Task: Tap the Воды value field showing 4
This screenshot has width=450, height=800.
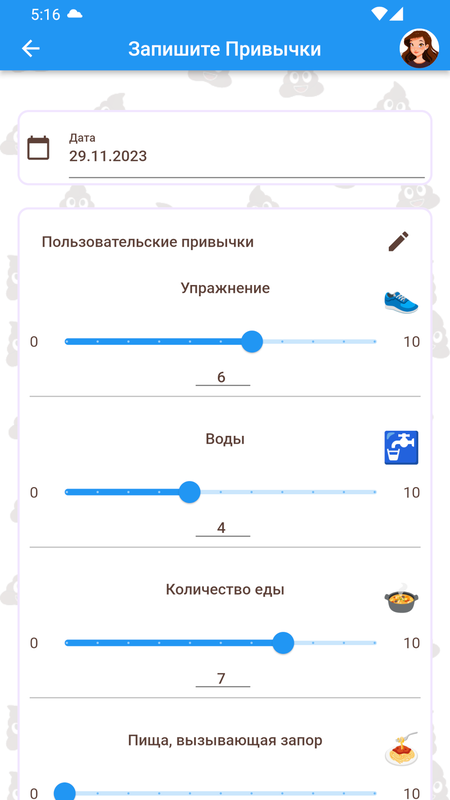Action: coord(222,528)
